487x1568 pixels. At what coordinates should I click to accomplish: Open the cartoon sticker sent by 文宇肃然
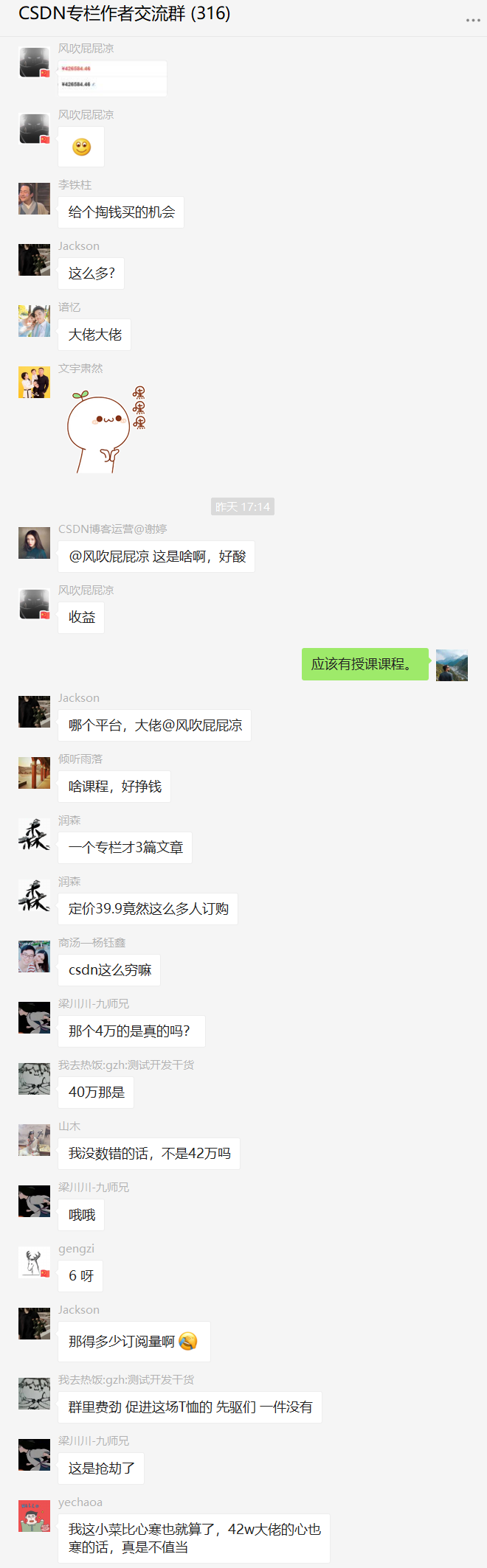106,429
